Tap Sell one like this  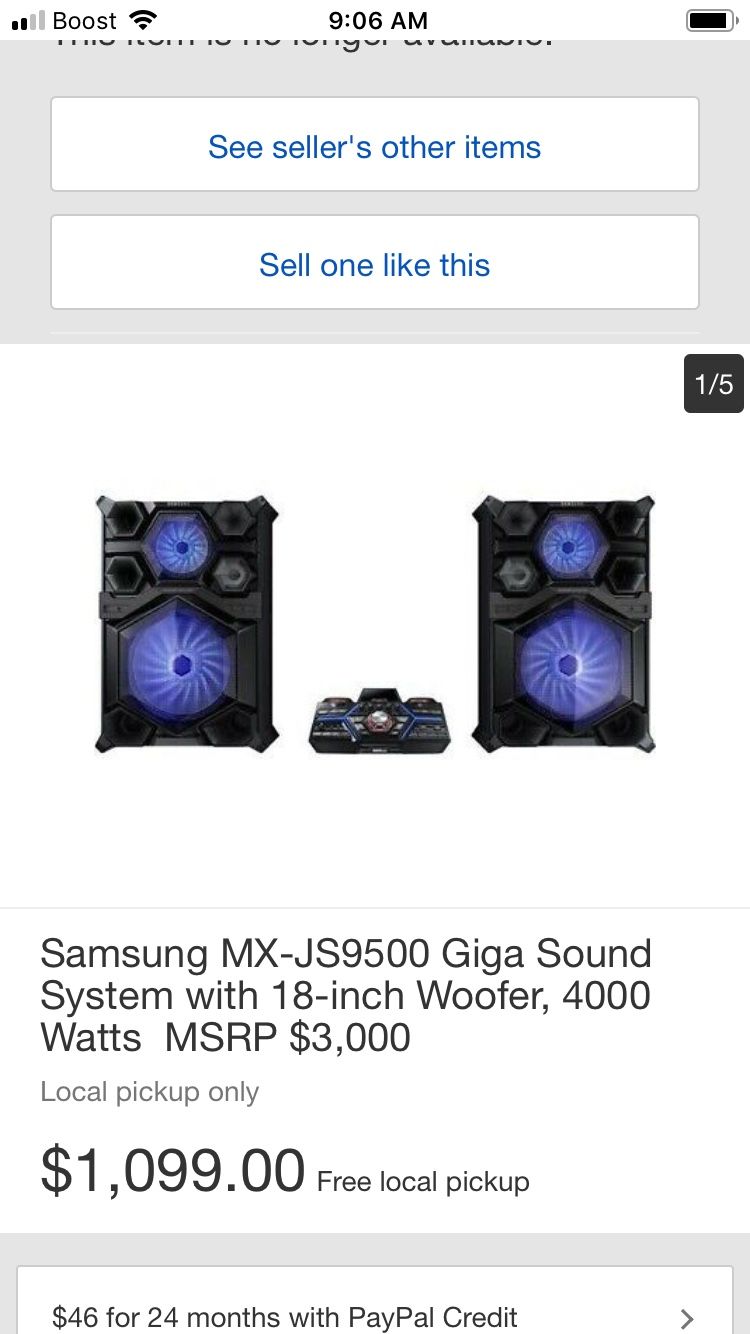tap(374, 264)
